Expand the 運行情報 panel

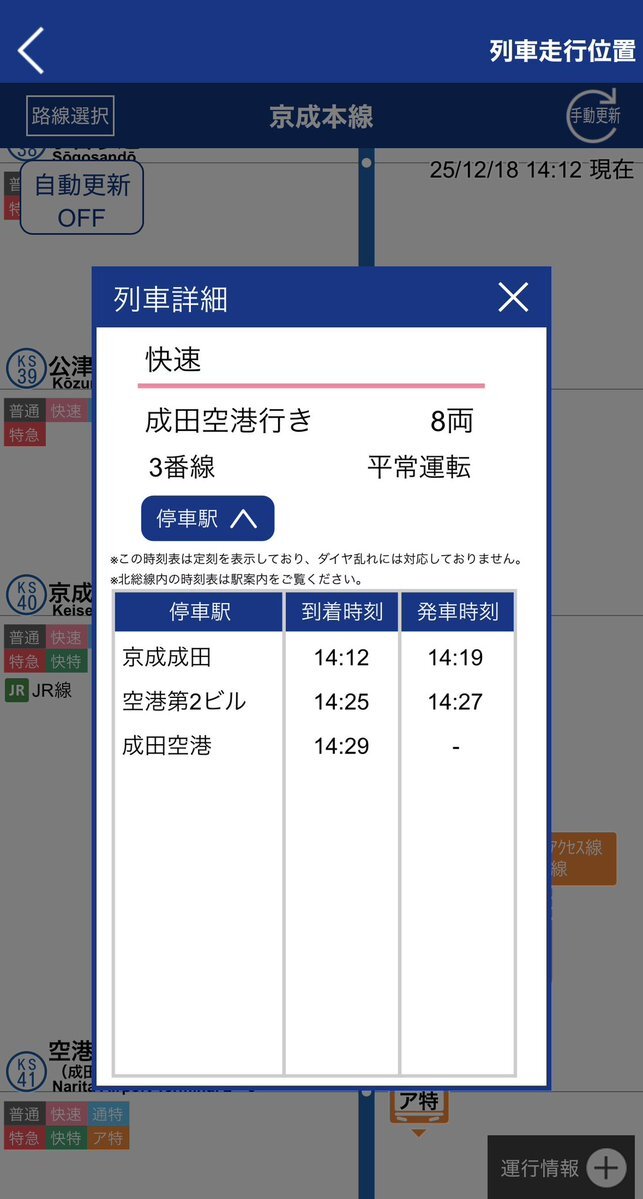[564, 1166]
